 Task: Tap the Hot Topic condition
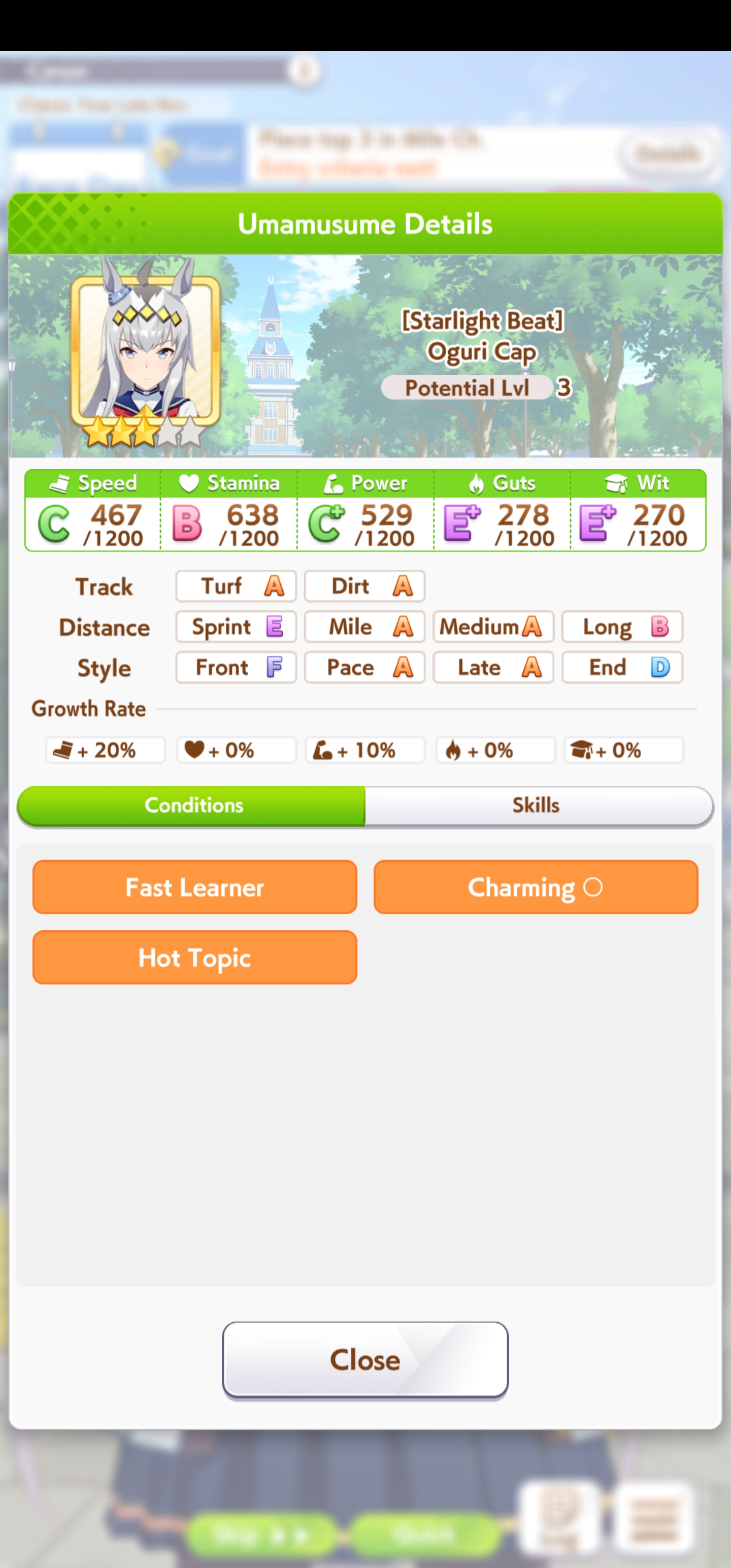tap(195, 957)
